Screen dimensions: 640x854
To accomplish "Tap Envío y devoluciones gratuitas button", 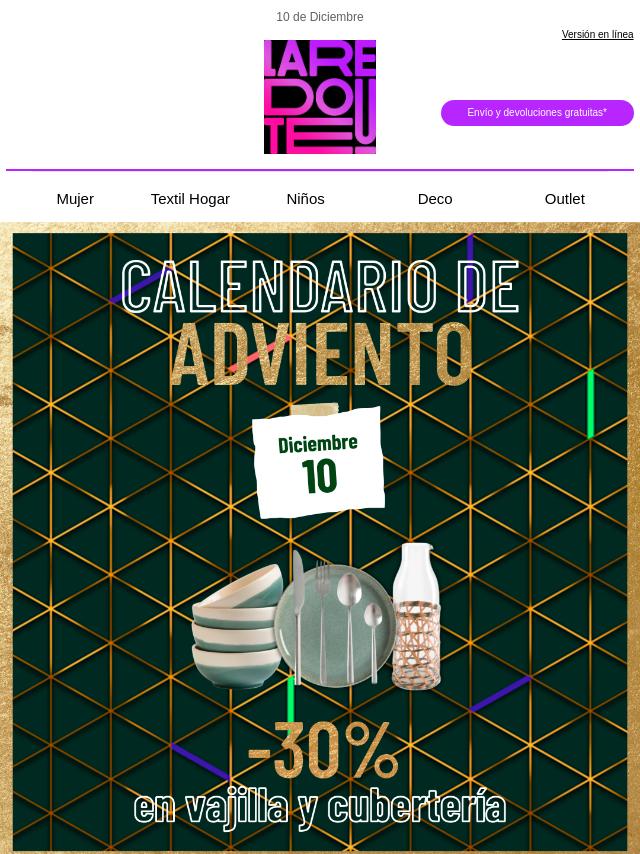I will click(x=537, y=113).
